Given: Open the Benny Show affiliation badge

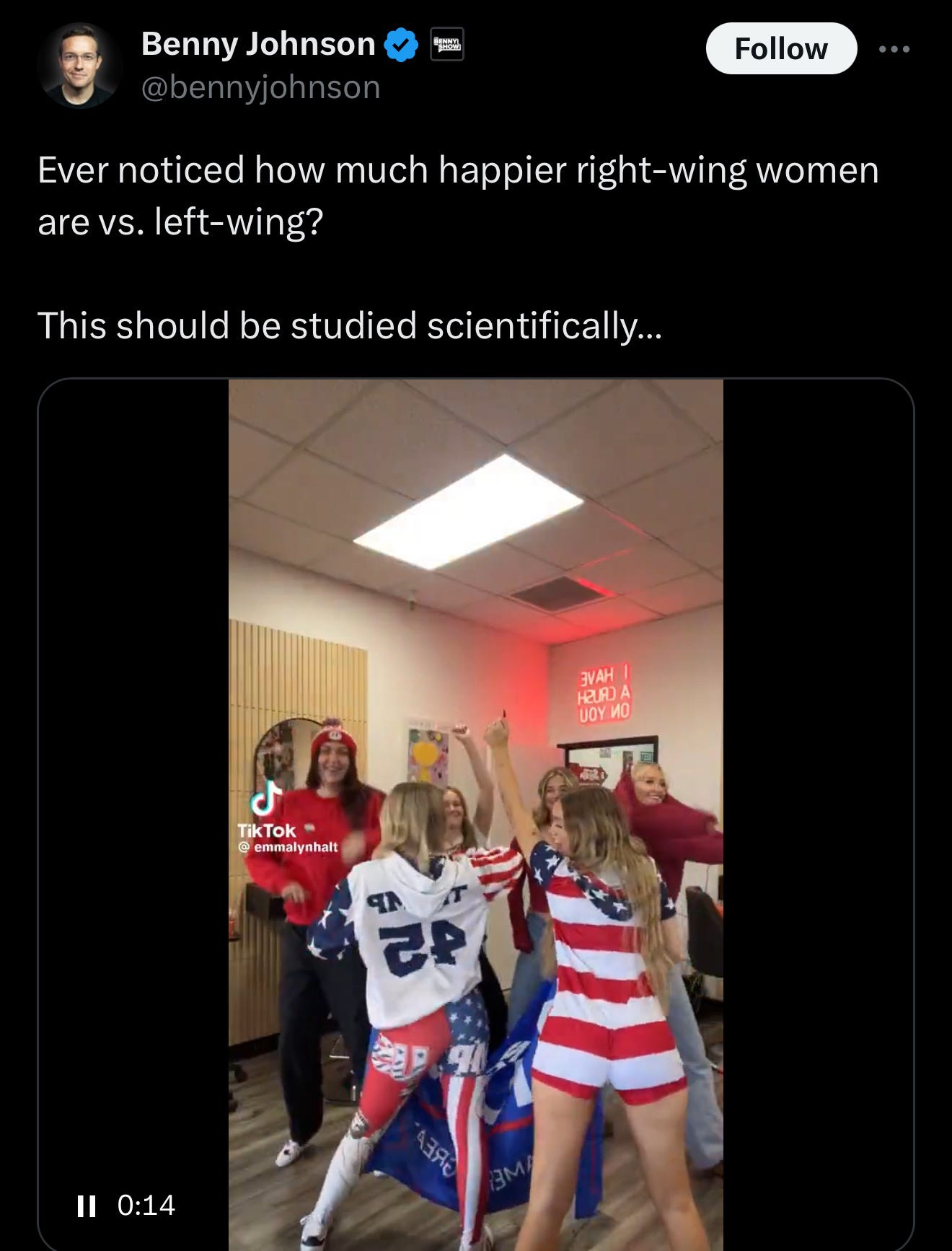Looking at the screenshot, I should [447, 45].
